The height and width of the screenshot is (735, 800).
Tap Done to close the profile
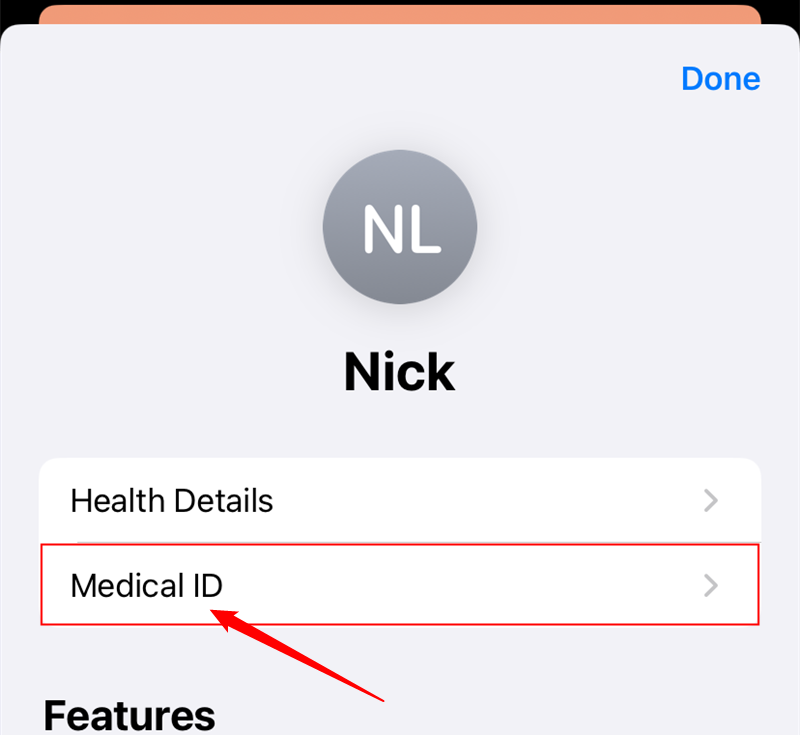tap(720, 79)
